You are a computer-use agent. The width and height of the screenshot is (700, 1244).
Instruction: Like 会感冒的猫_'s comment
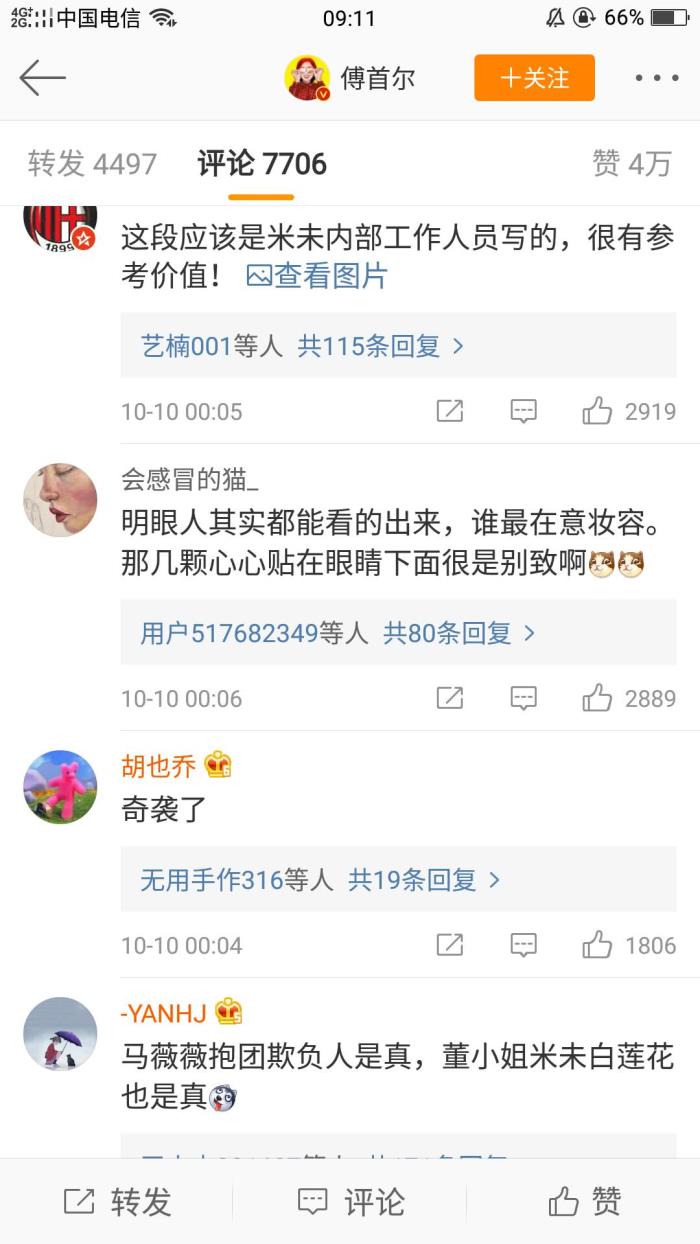coord(597,698)
